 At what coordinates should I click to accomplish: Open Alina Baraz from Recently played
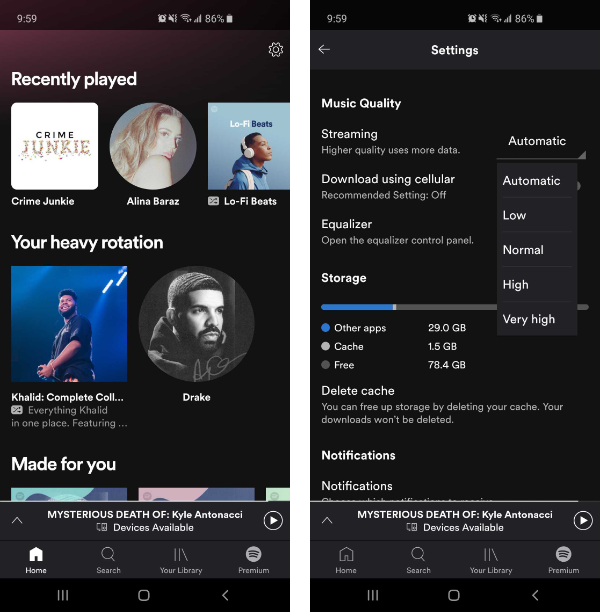point(153,146)
